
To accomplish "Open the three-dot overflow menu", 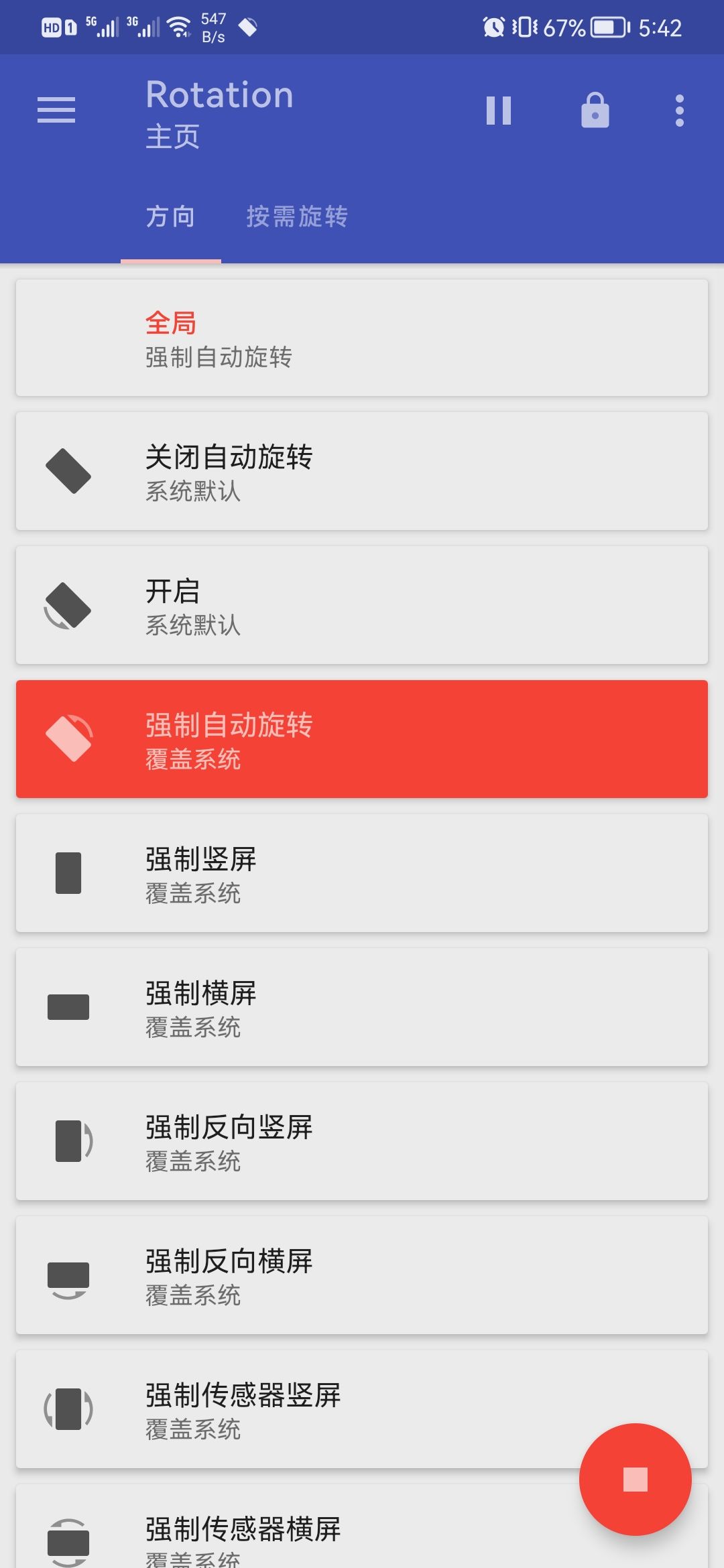I will tap(679, 110).
